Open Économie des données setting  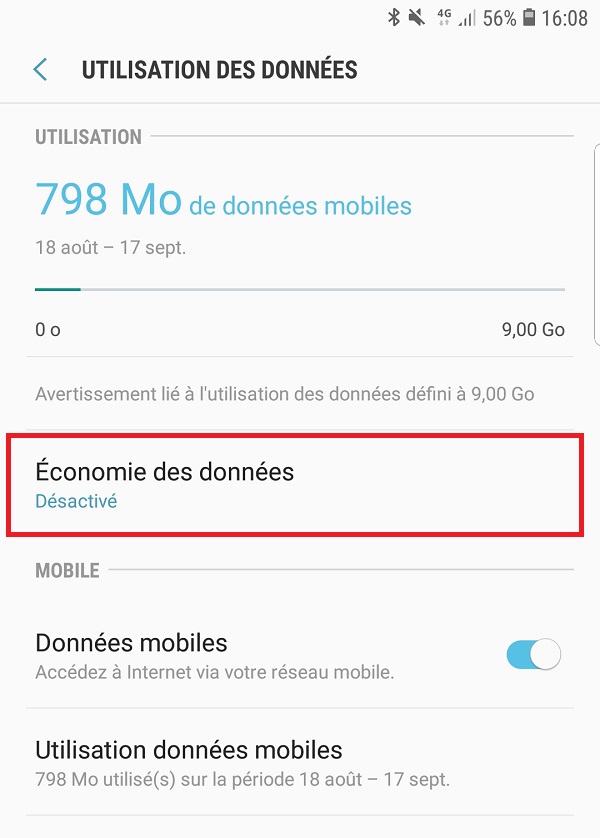294,485
